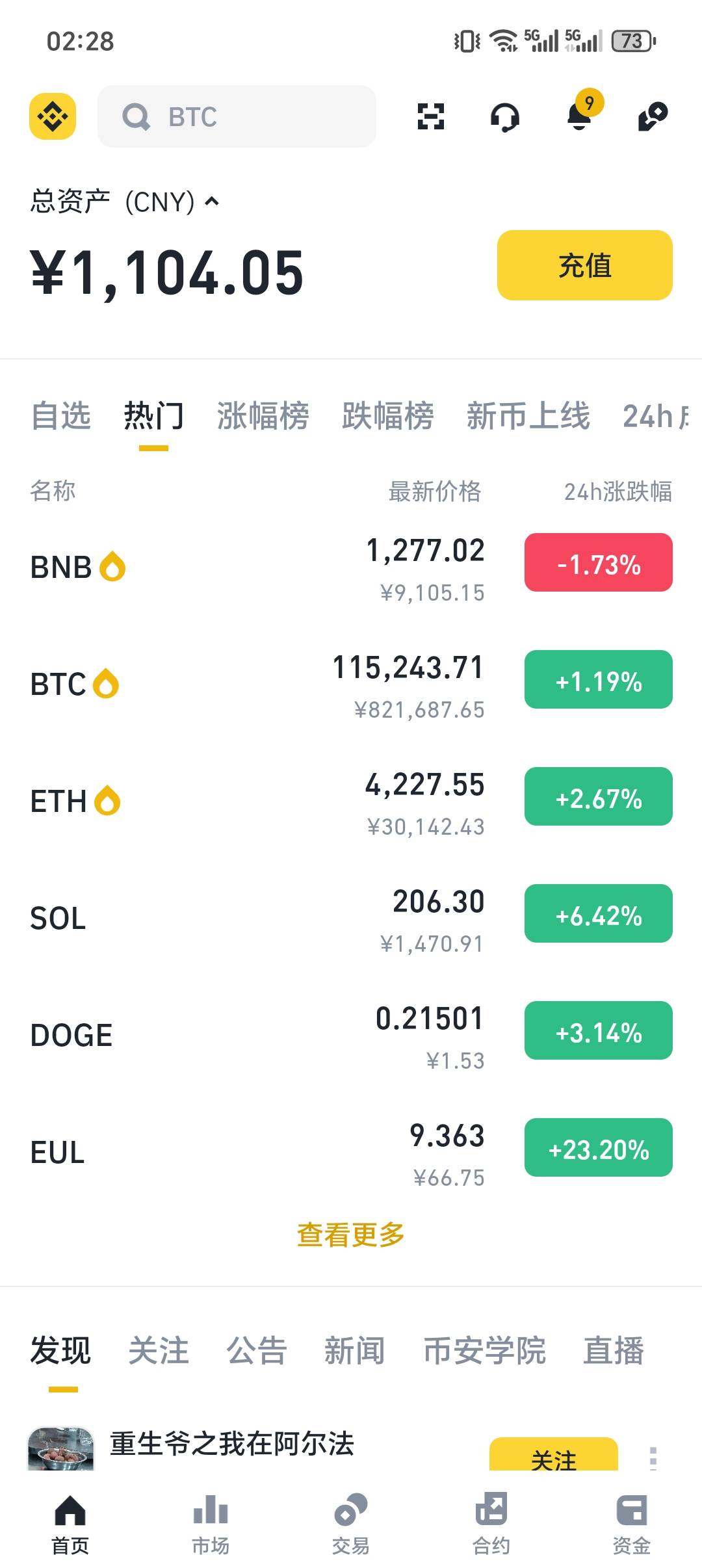The image size is (702, 1568).
Task: Open the 币安学院 tab
Action: pyautogui.click(x=484, y=1351)
